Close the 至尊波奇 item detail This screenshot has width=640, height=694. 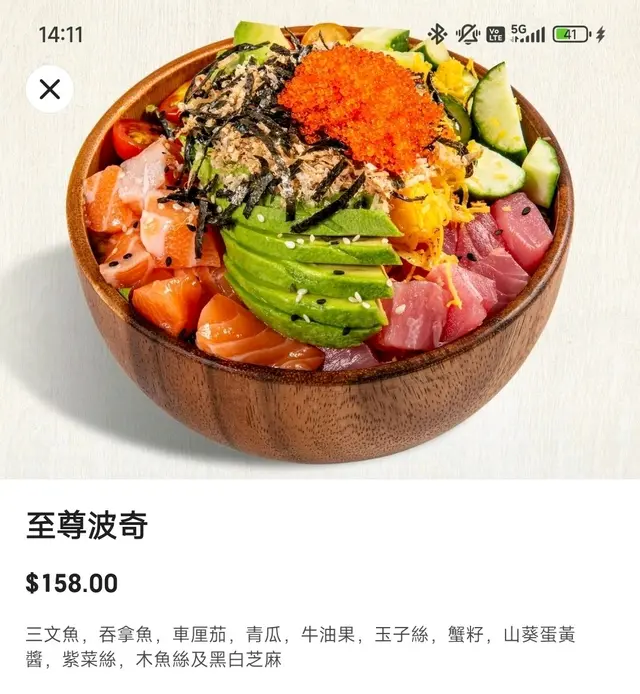pos(49,89)
